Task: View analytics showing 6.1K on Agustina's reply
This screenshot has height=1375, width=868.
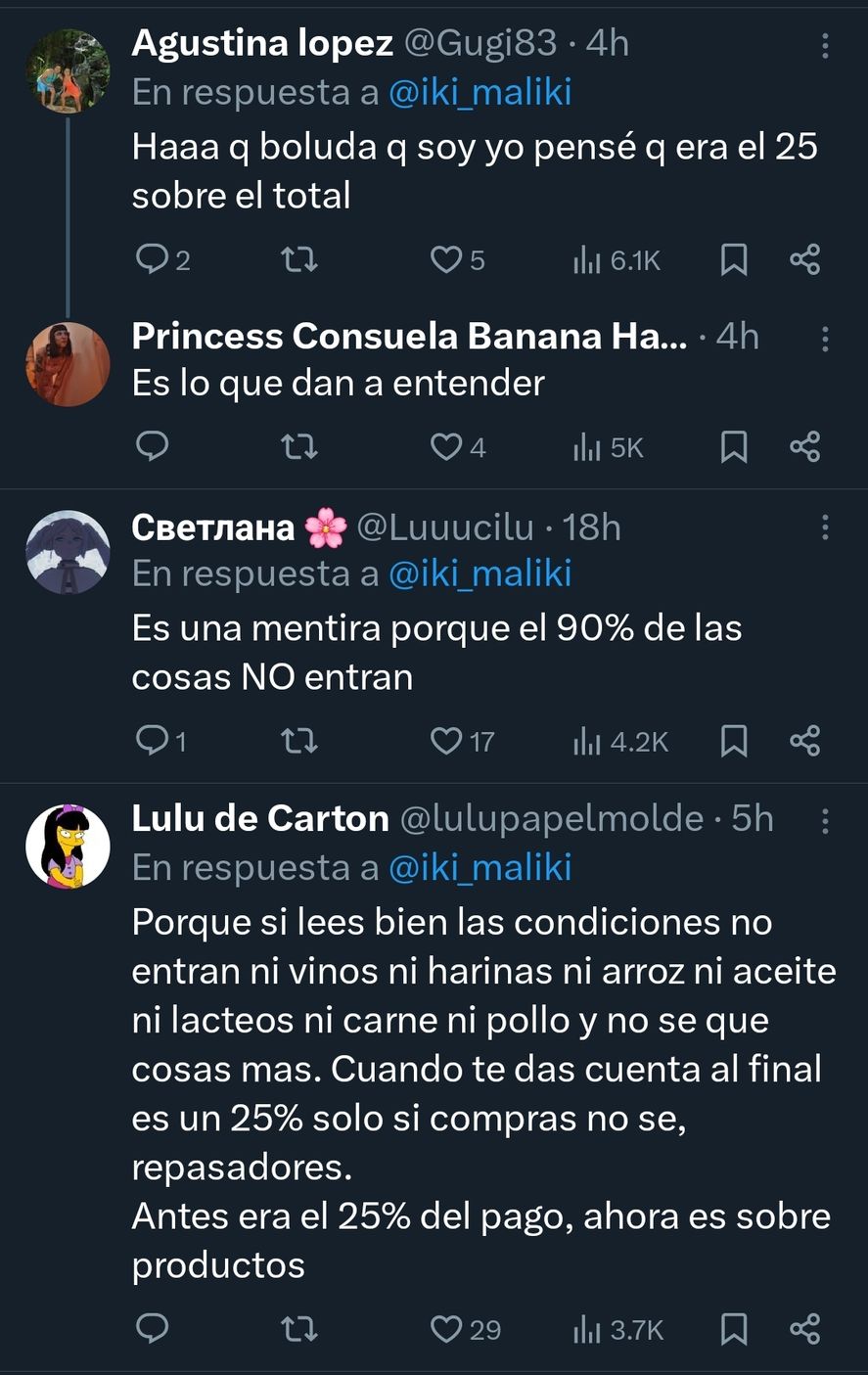Action: (x=615, y=259)
